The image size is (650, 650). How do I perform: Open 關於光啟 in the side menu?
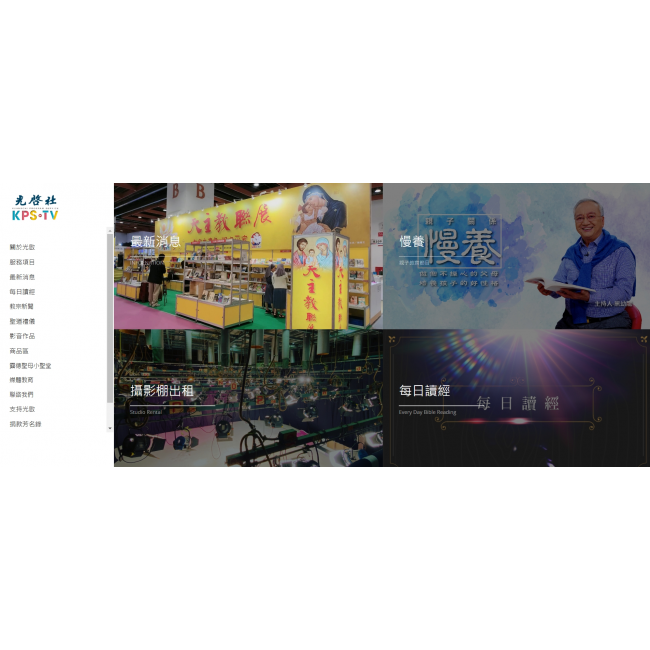tap(22, 247)
